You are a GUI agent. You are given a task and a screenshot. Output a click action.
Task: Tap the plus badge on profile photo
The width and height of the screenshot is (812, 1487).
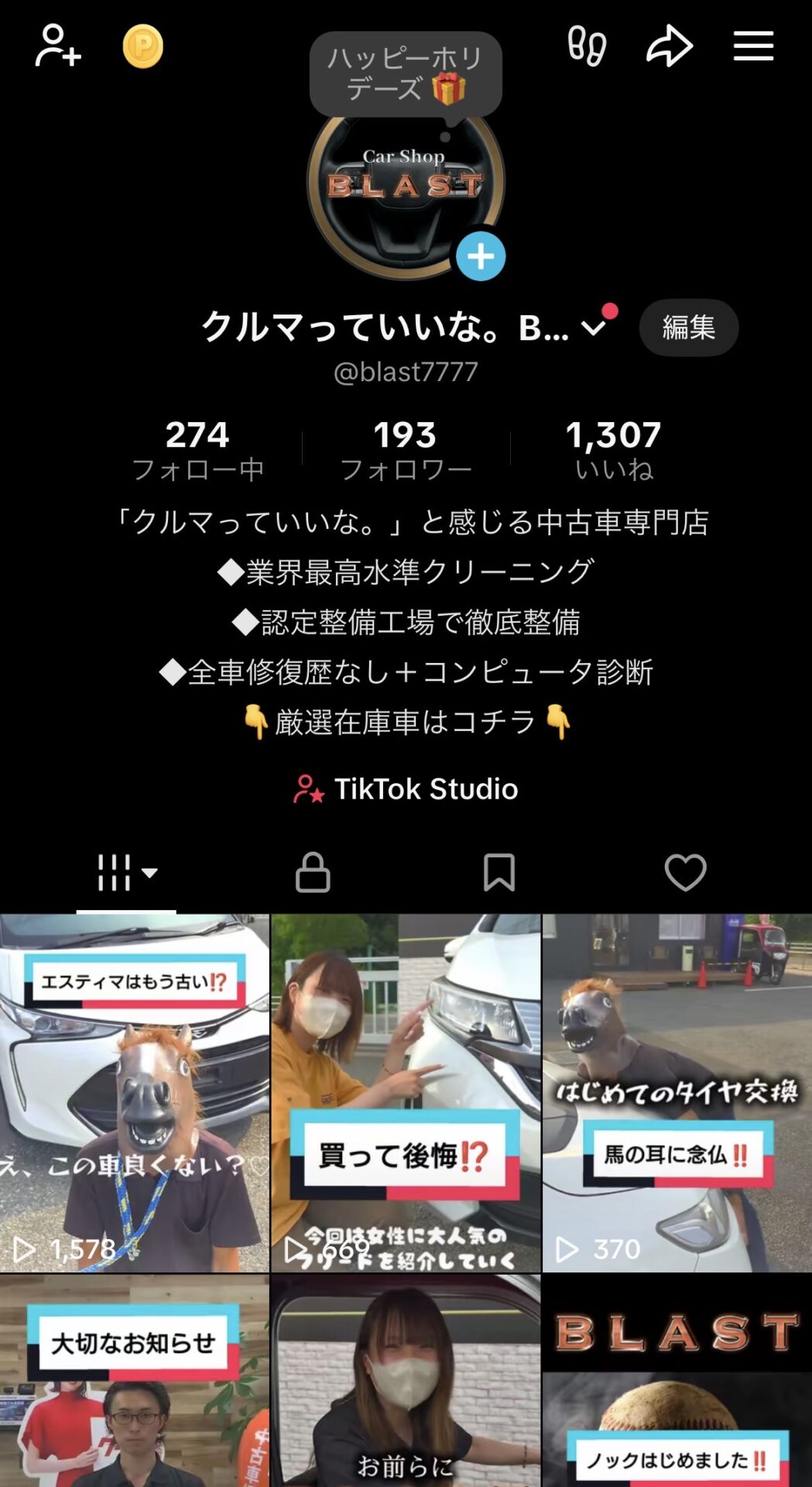coord(481,256)
